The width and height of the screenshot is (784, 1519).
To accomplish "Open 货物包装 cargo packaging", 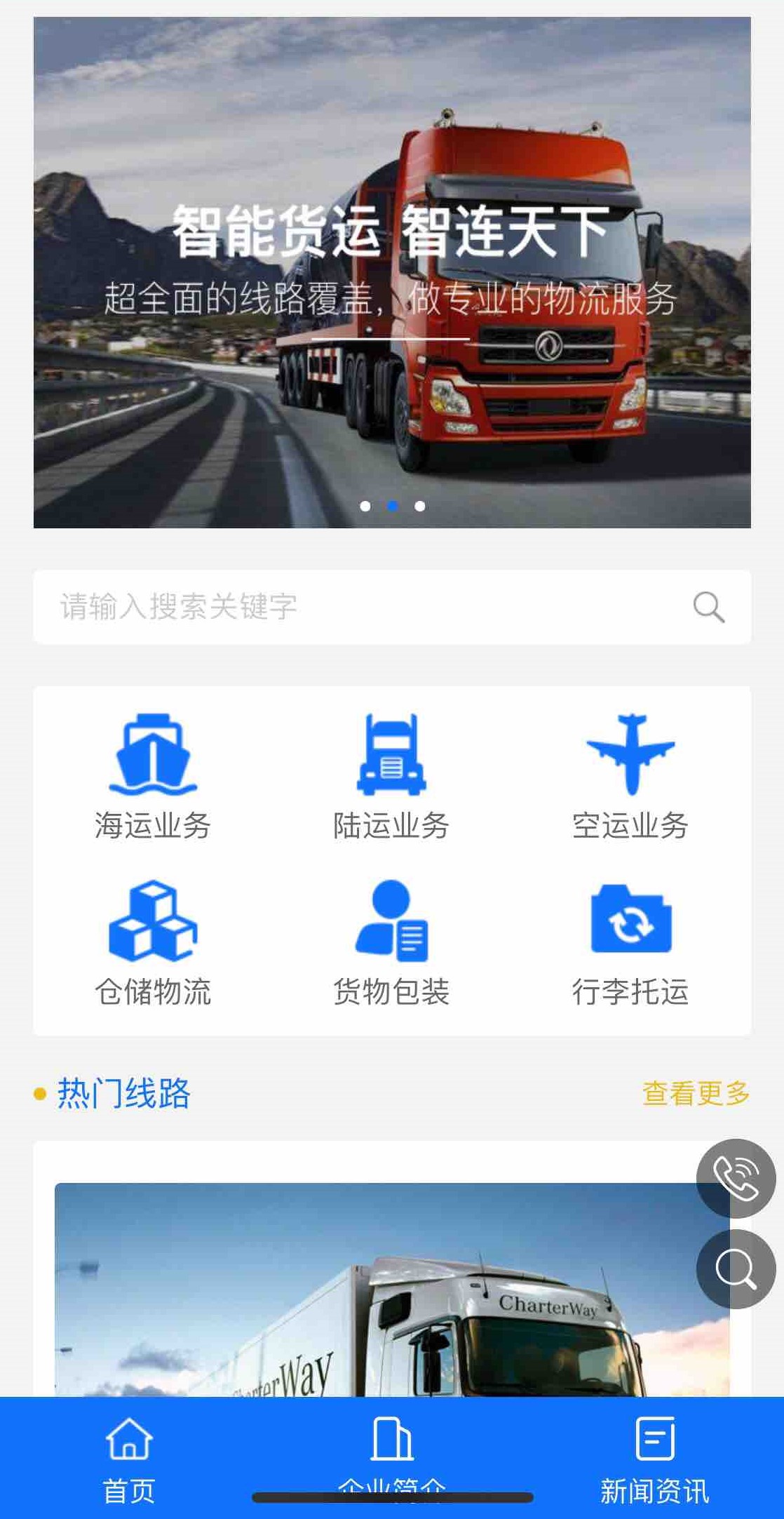I will tap(391, 943).
